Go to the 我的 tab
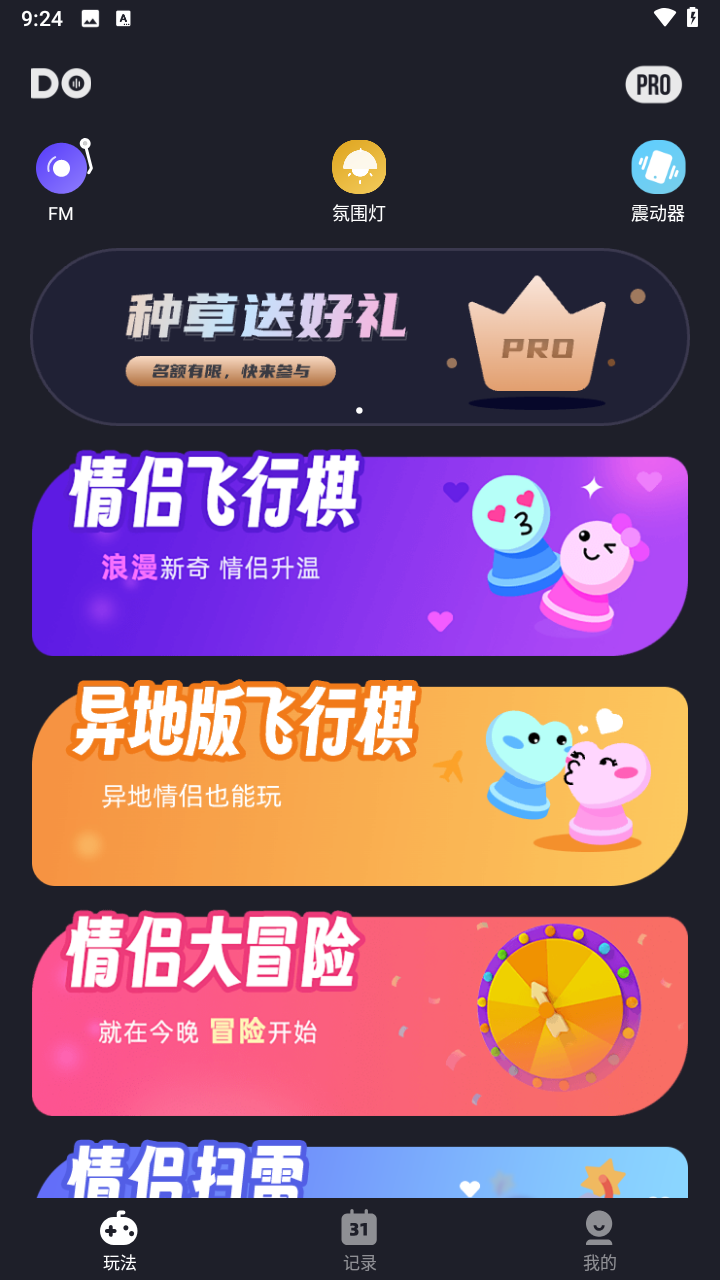Screen dimensions: 720x1280 (599, 1240)
